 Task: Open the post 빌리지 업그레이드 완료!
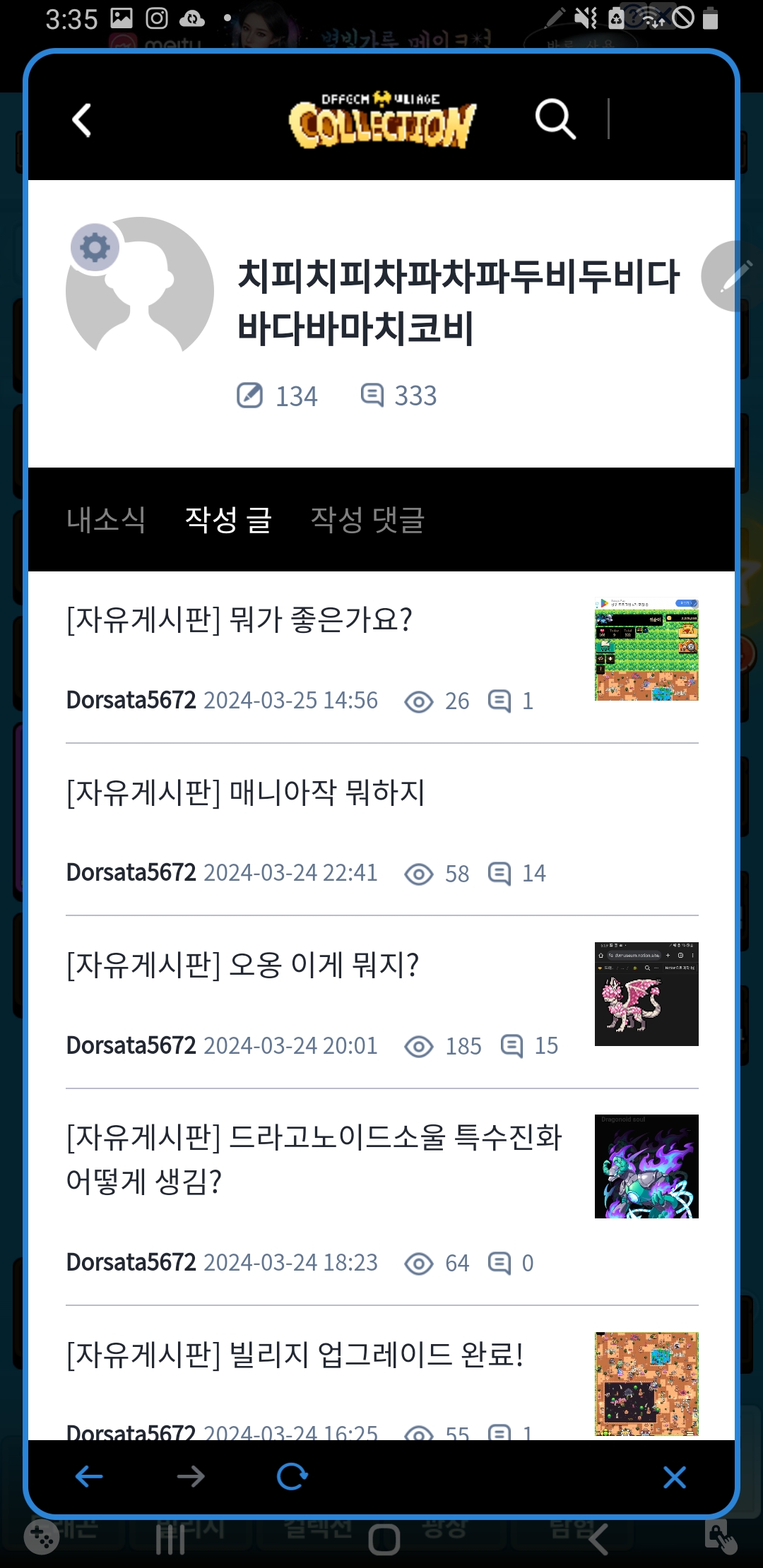(x=295, y=1355)
